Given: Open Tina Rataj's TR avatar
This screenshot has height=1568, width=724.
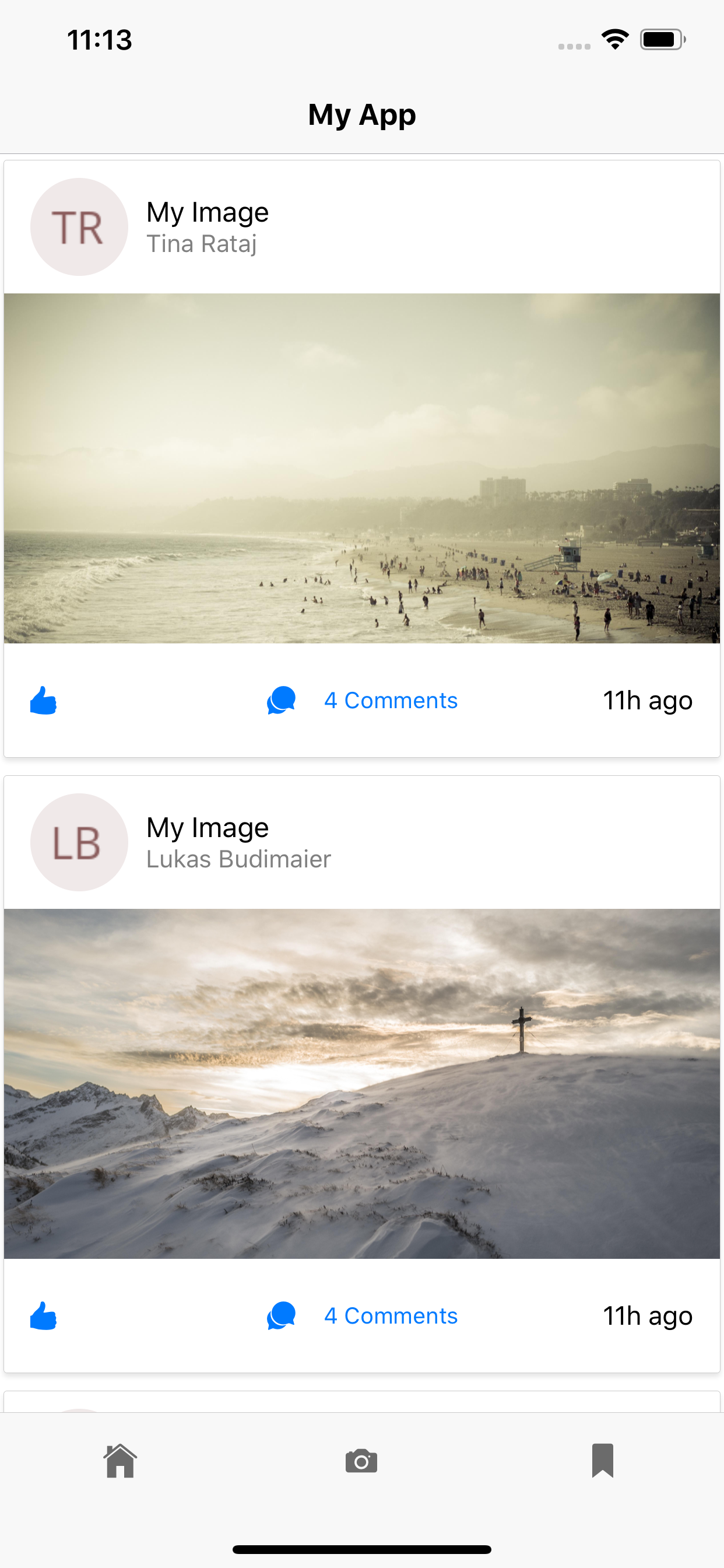Looking at the screenshot, I should point(79,227).
